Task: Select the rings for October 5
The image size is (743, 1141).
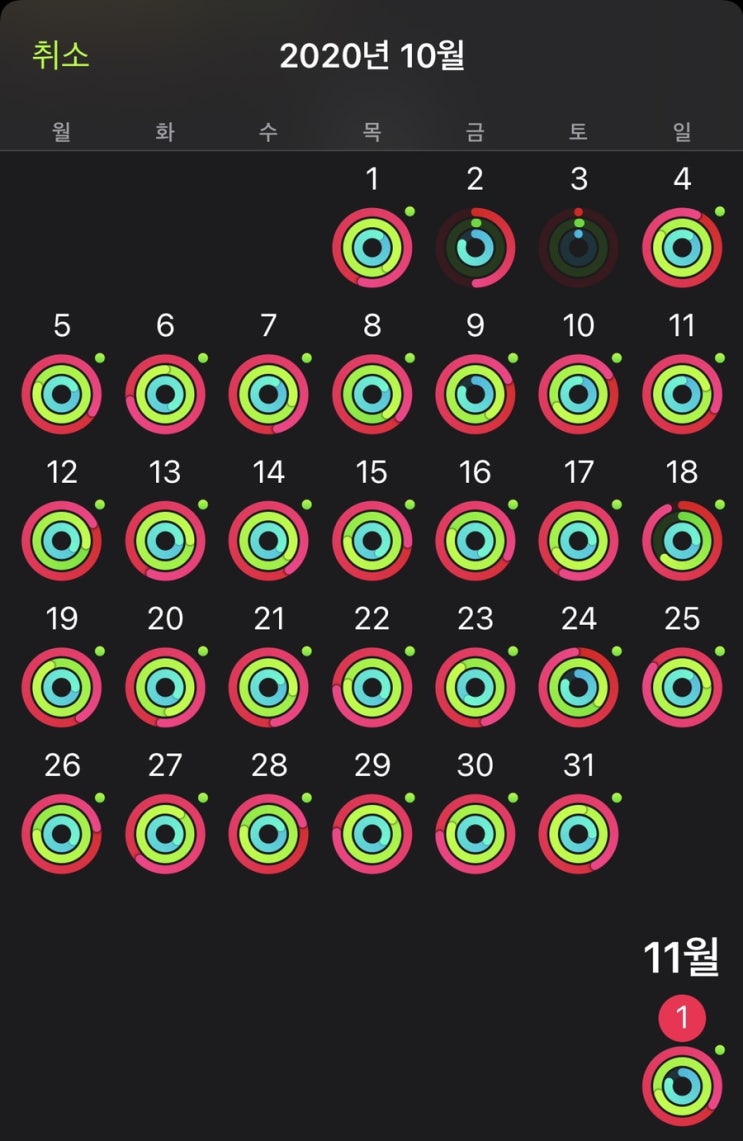Action: click(62, 394)
